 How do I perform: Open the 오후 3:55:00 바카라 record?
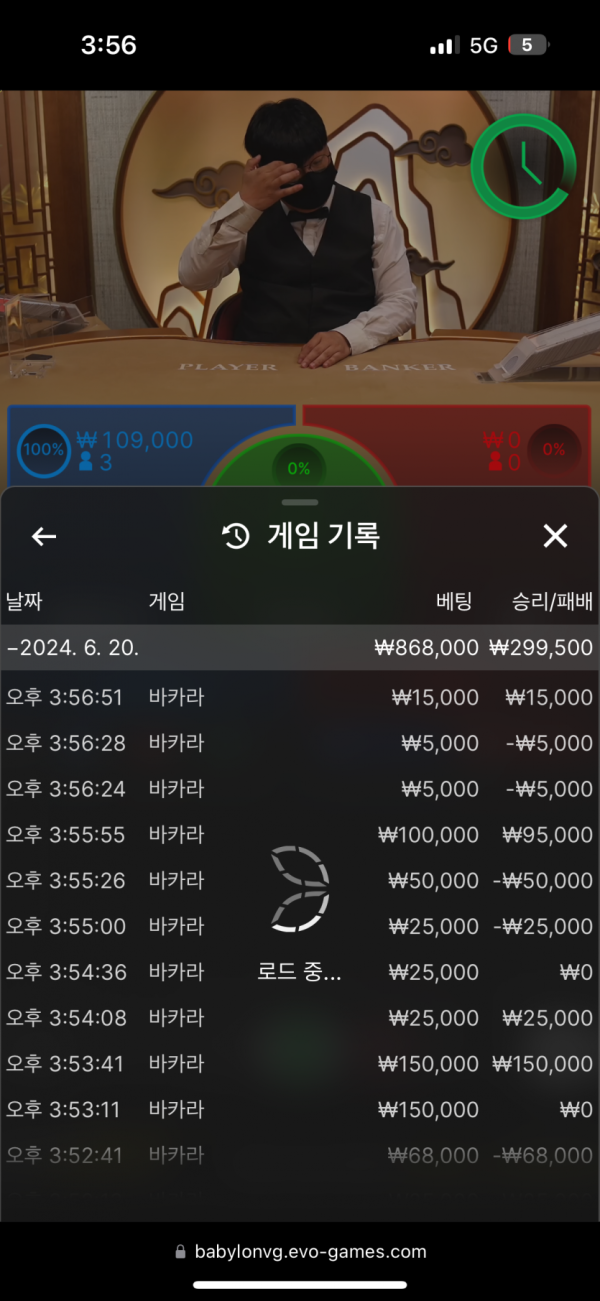coord(300,927)
